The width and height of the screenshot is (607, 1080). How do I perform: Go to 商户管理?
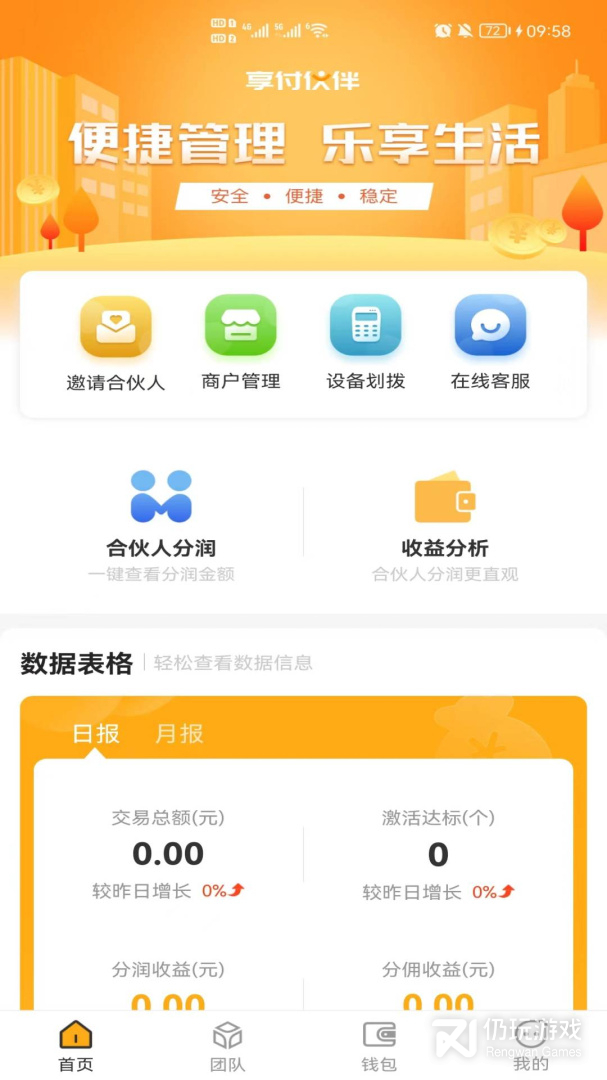241,342
